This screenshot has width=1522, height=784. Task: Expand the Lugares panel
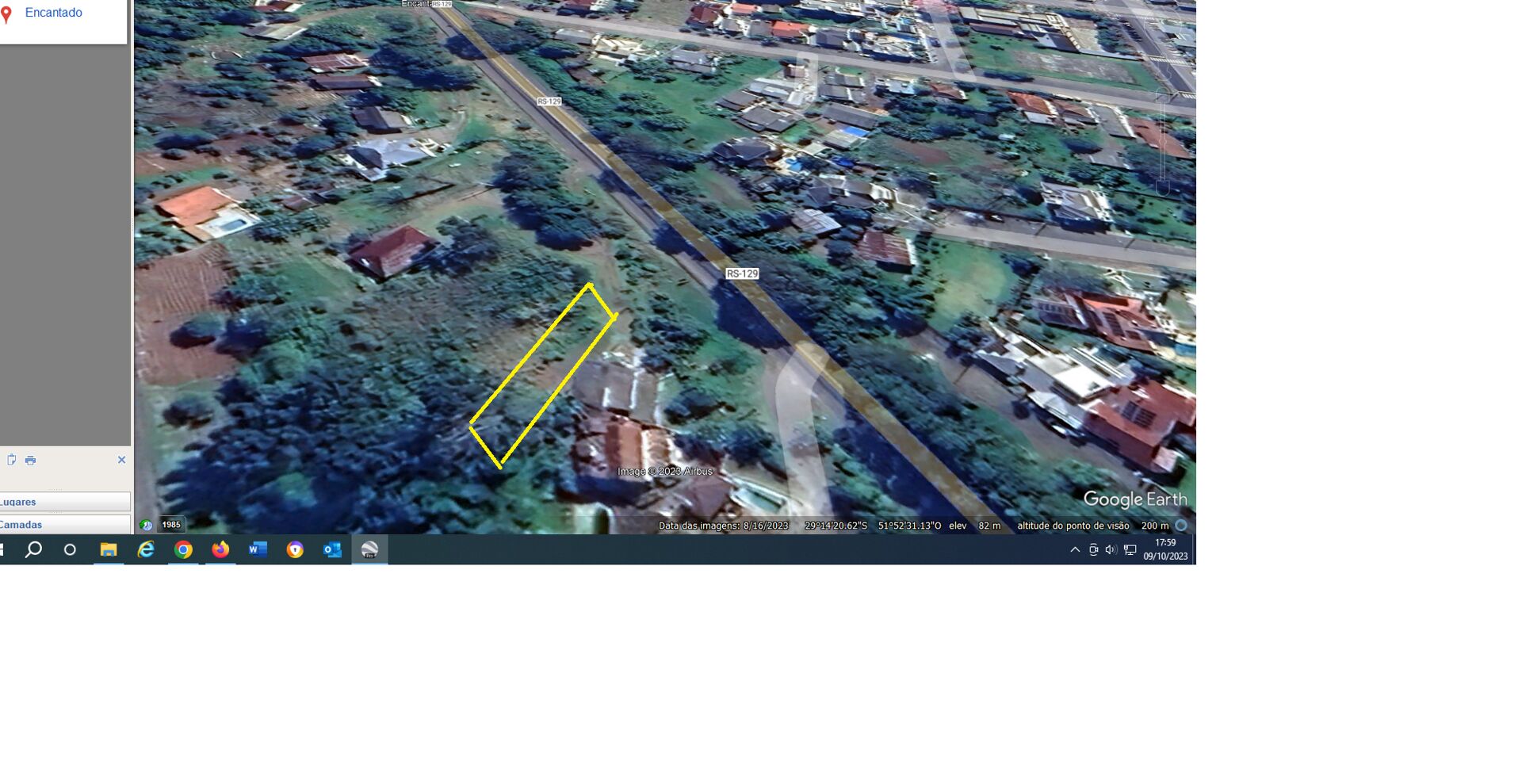[x=63, y=502]
